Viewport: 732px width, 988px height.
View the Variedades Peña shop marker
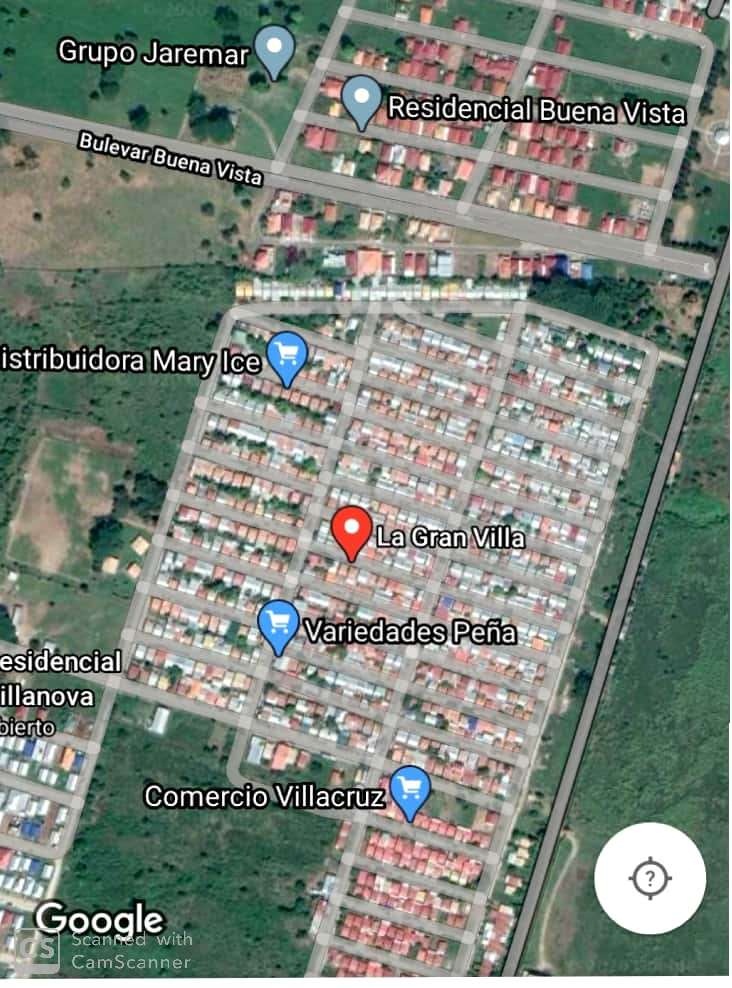pyautogui.click(x=279, y=625)
